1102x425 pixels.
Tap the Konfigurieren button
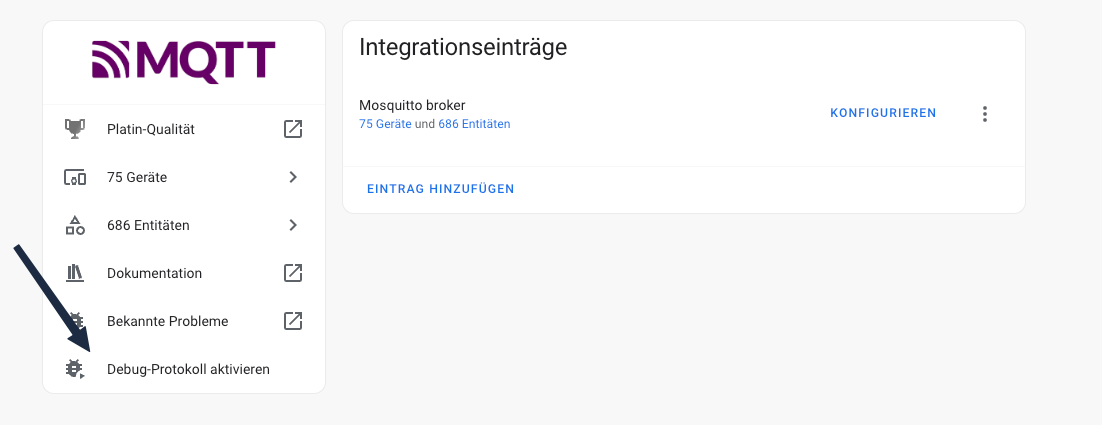pyautogui.click(x=883, y=113)
